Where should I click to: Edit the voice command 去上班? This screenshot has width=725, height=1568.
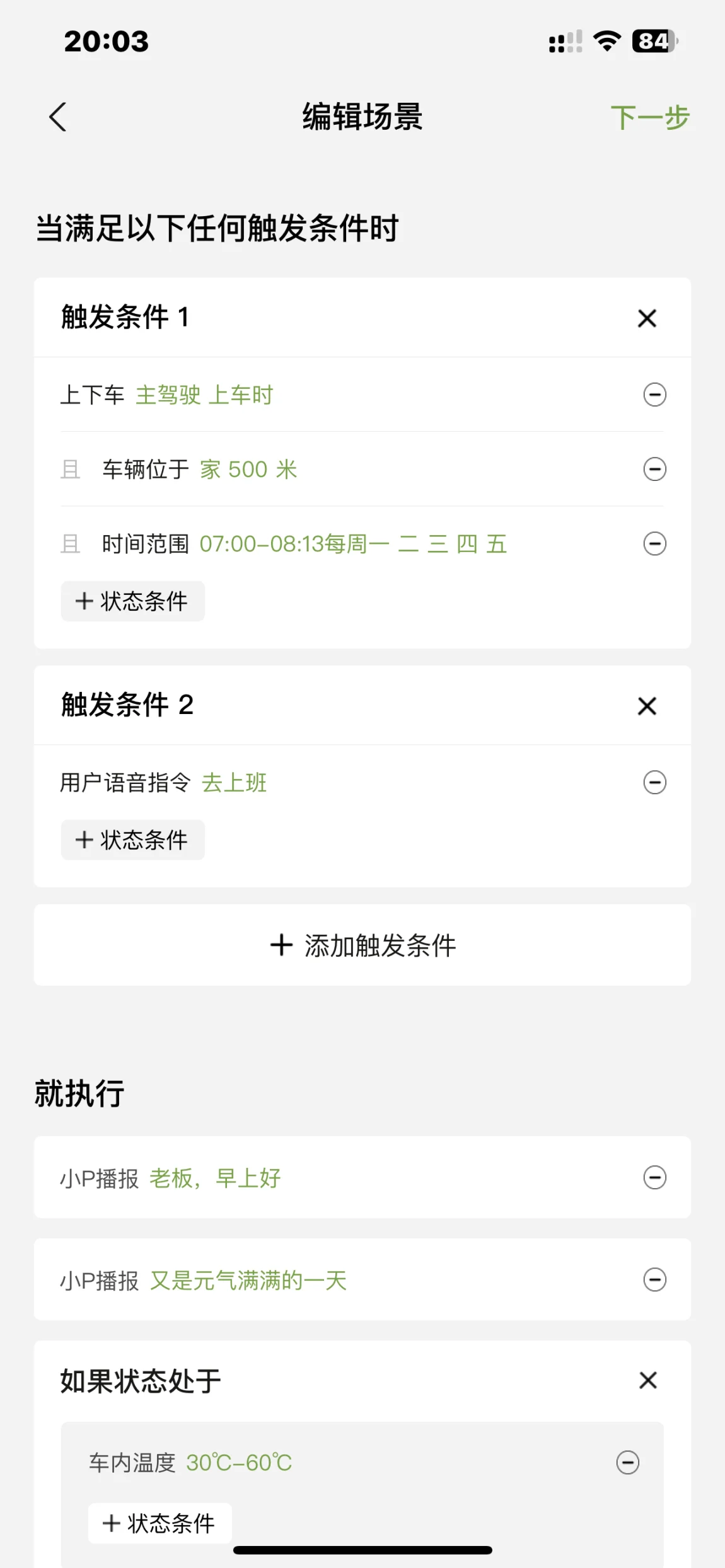tap(234, 783)
